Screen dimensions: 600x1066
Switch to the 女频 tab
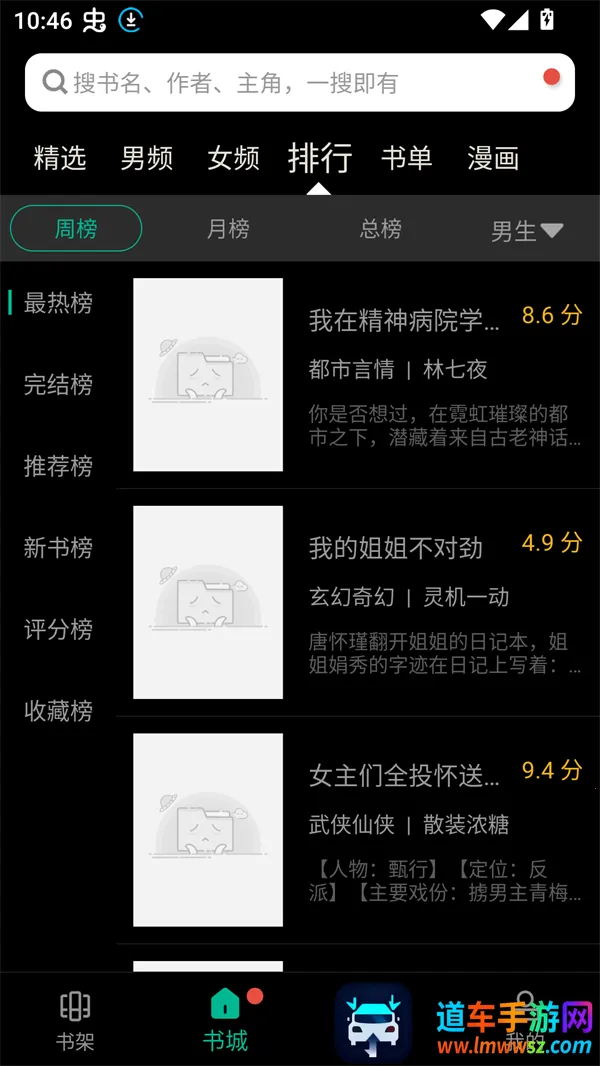(x=233, y=158)
